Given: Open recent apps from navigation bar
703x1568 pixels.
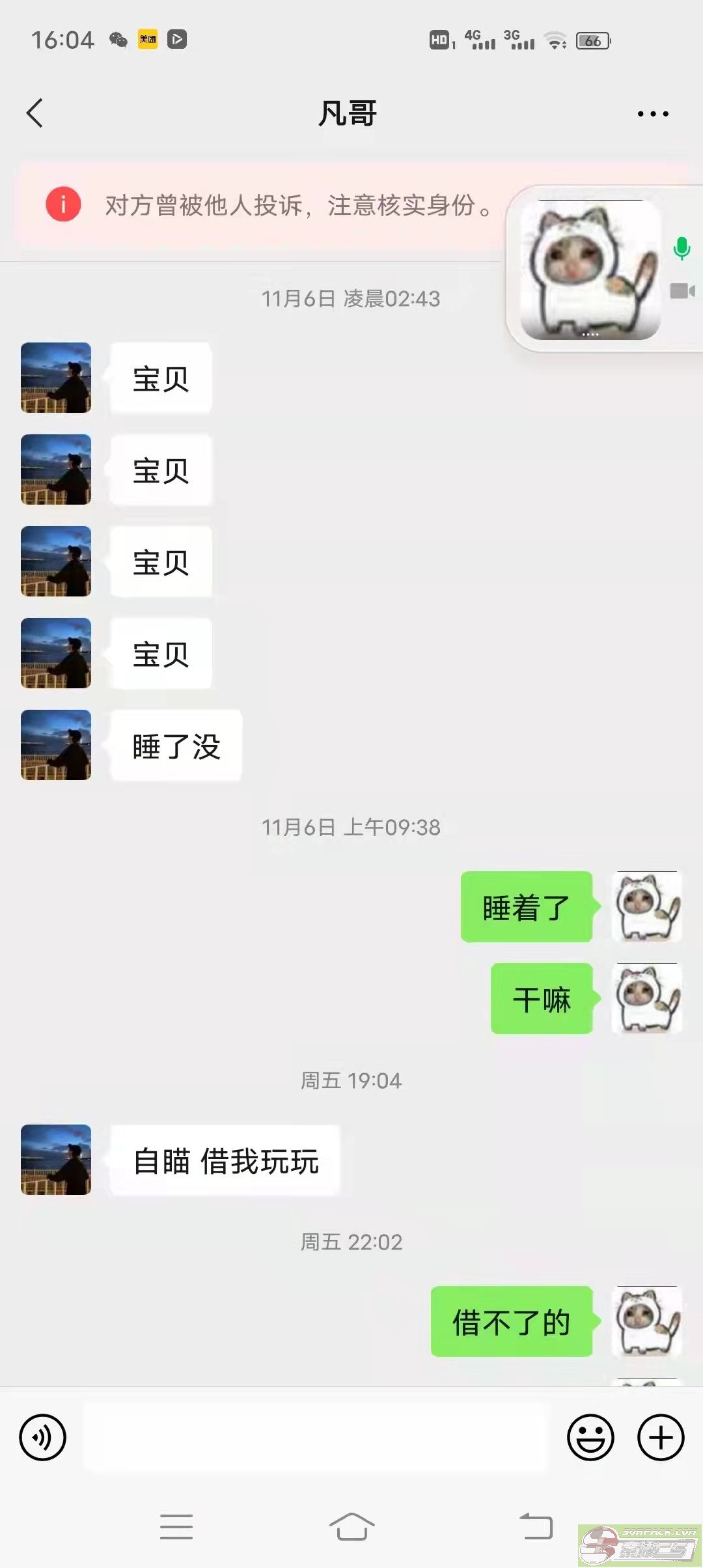Looking at the screenshot, I should (x=176, y=1526).
